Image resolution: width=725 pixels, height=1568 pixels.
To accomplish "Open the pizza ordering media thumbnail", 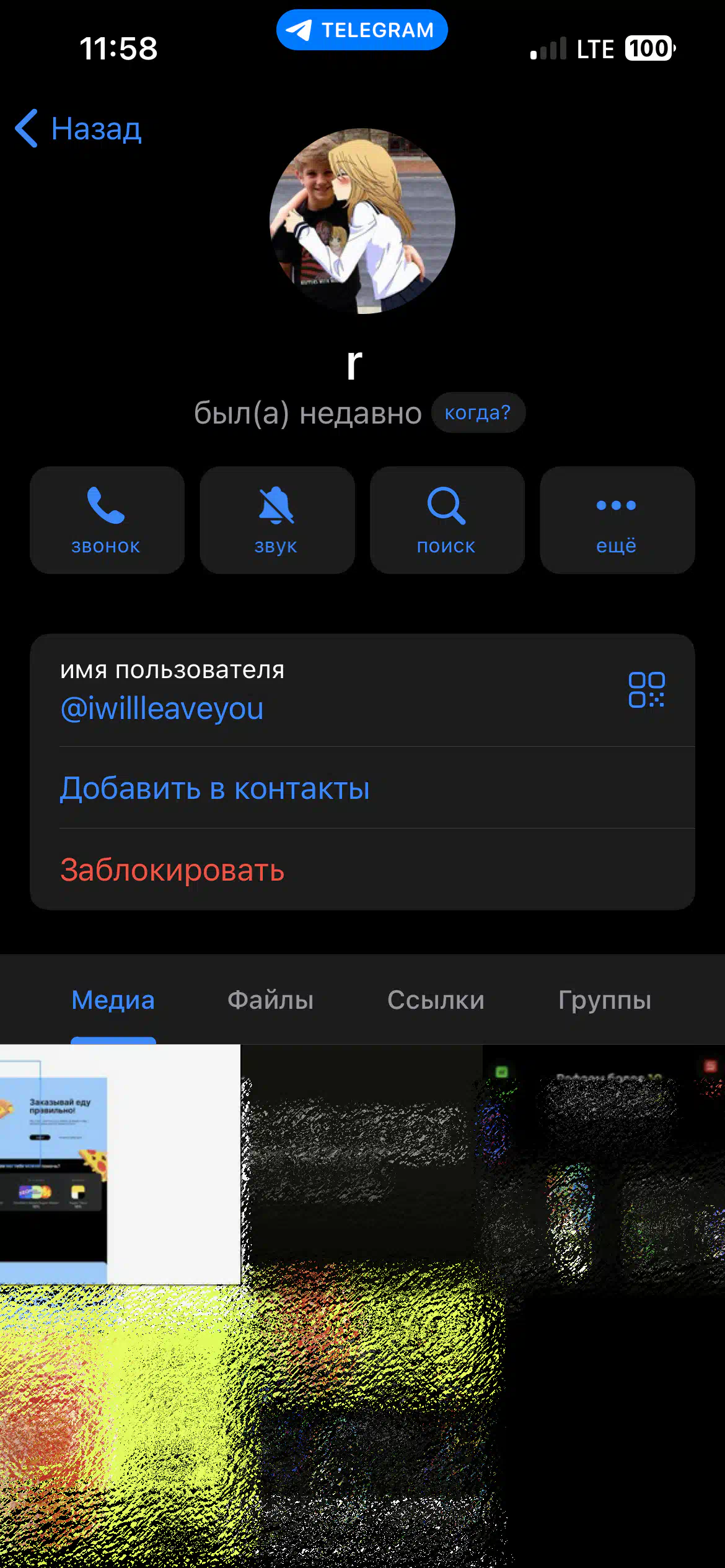I will (x=120, y=1164).
